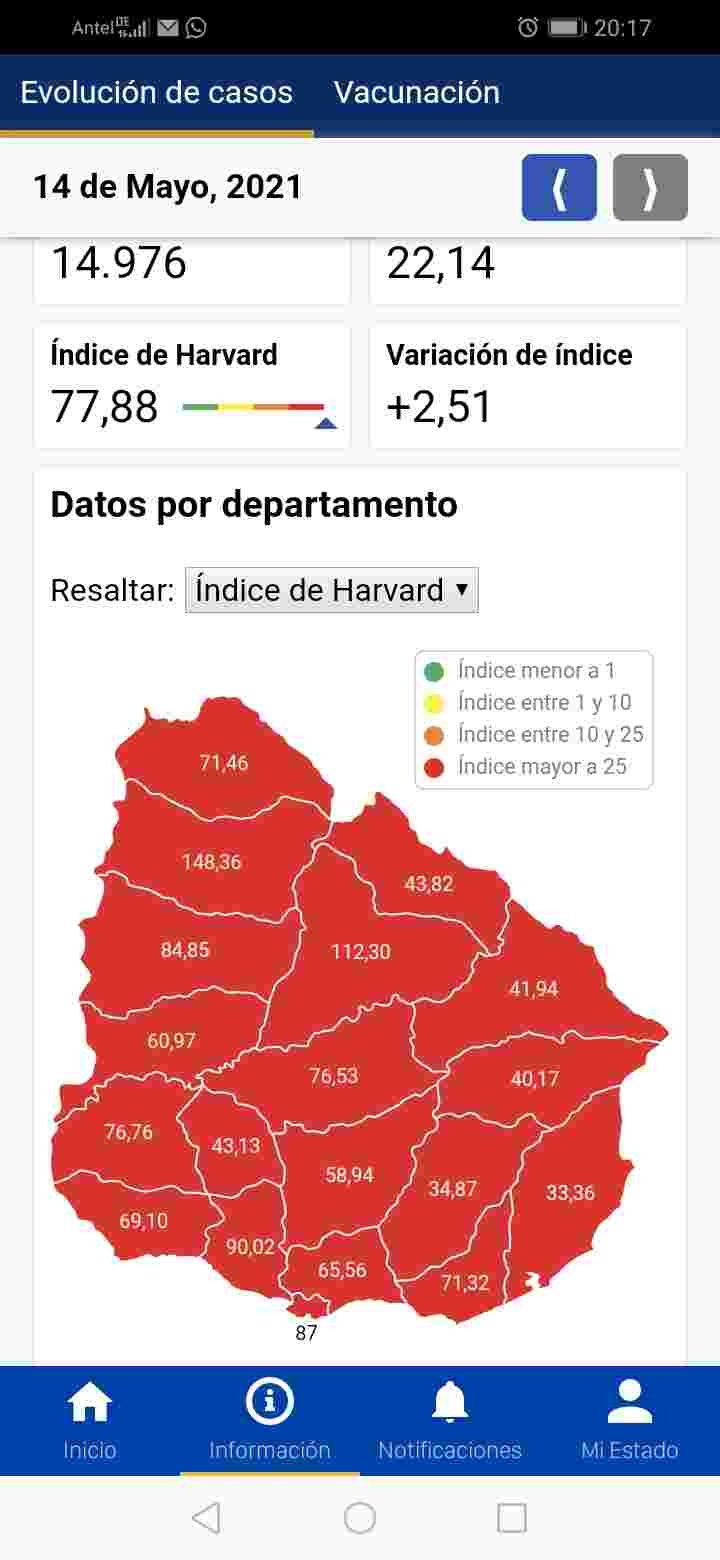Tap the system back button

pos(206,1518)
